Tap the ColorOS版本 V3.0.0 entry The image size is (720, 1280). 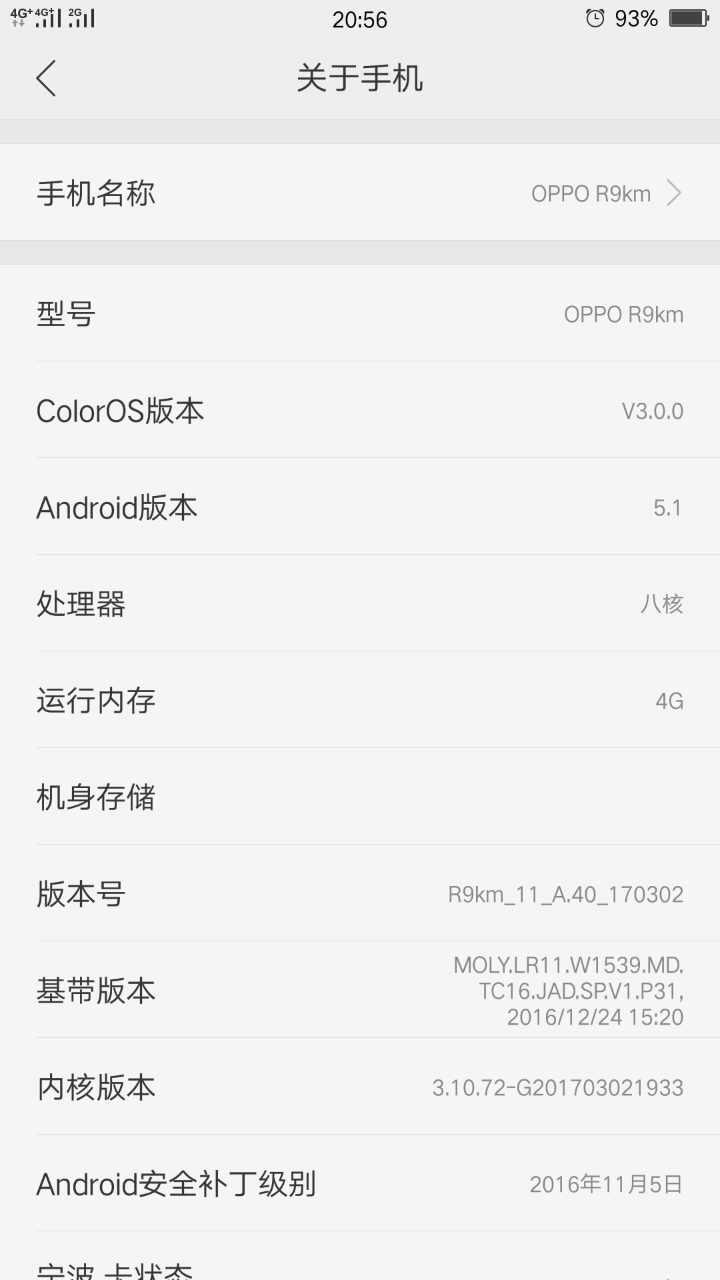(x=360, y=411)
